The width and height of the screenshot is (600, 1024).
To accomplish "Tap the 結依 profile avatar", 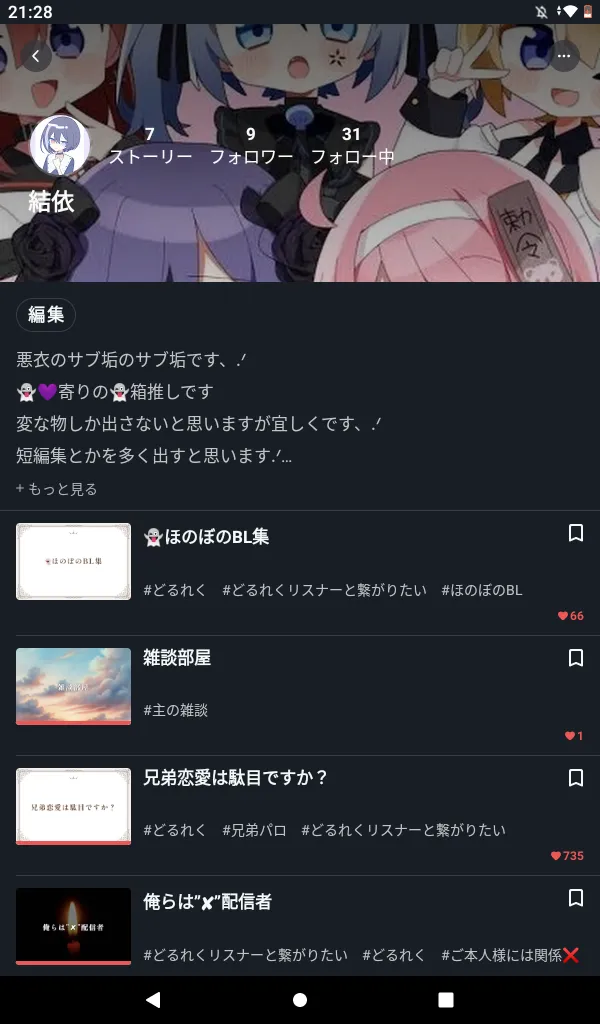I will click(x=60, y=145).
